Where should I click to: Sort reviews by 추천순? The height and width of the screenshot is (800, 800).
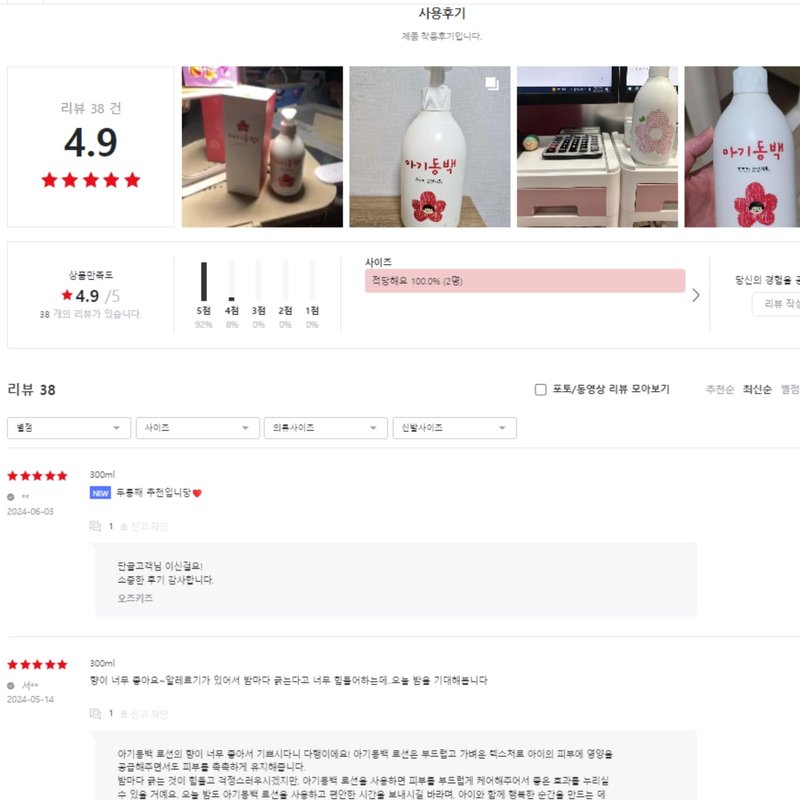click(x=720, y=390)
